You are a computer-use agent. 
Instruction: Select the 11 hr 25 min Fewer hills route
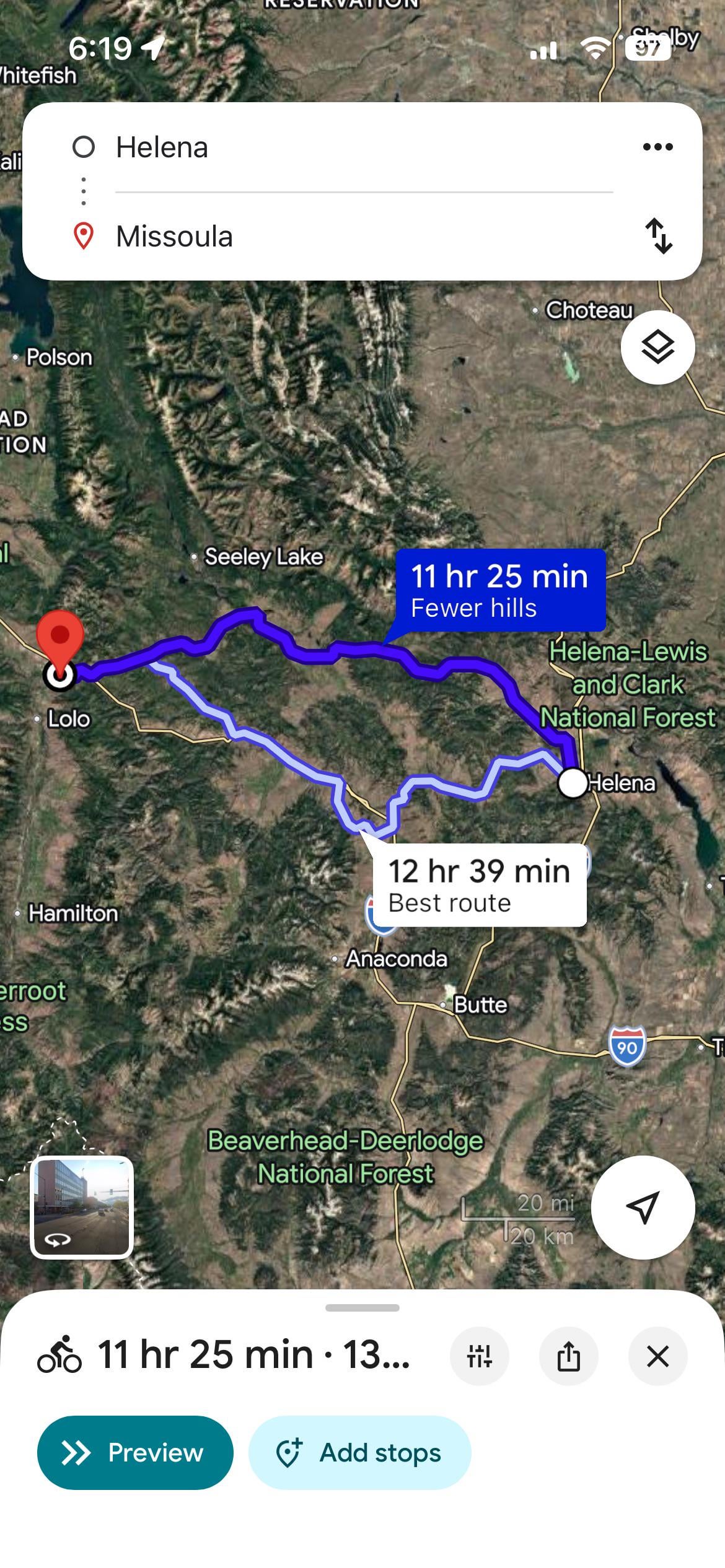click(499, 590)
